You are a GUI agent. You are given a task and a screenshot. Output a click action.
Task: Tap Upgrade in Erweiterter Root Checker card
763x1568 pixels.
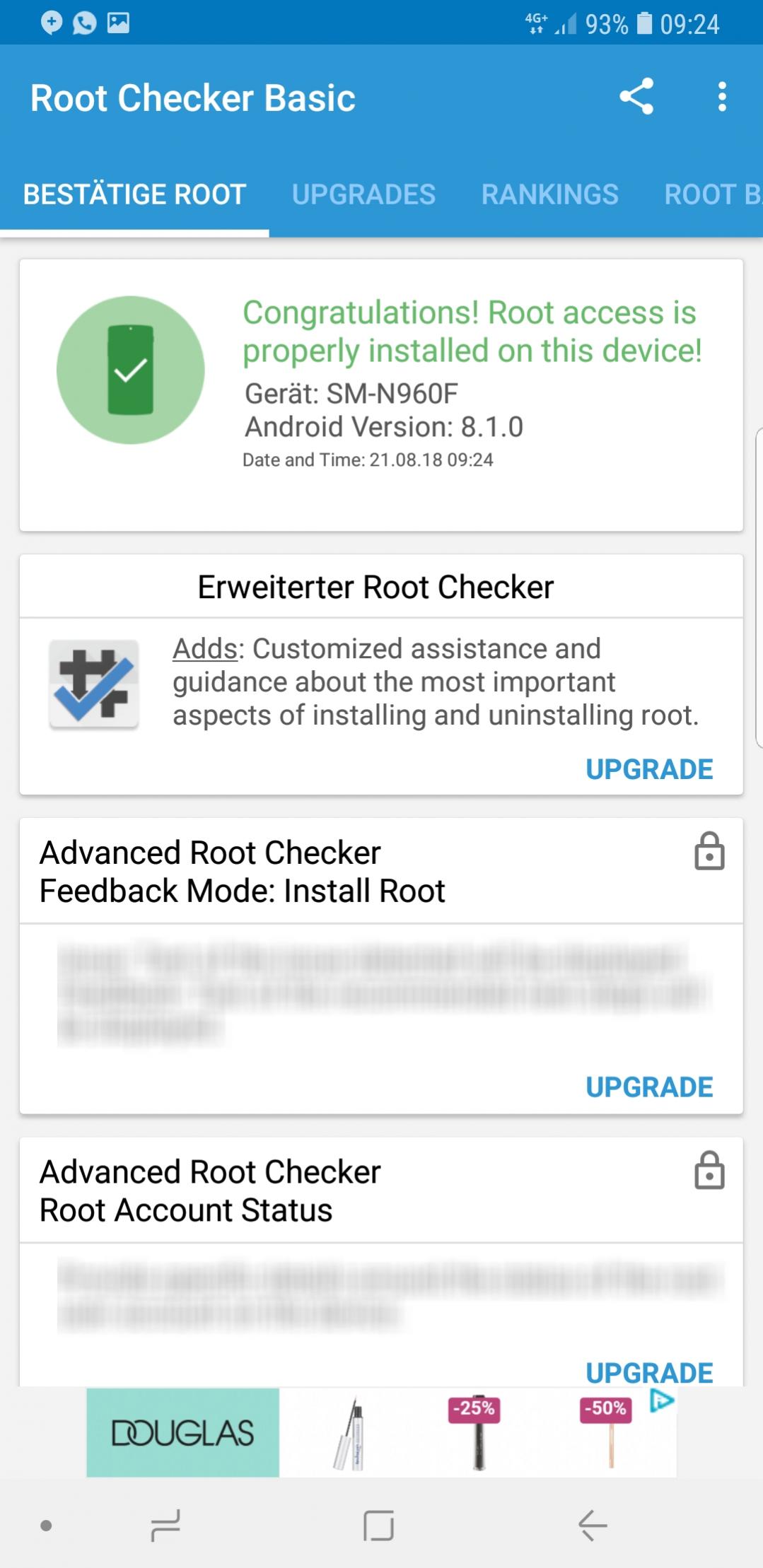point(648,769)
